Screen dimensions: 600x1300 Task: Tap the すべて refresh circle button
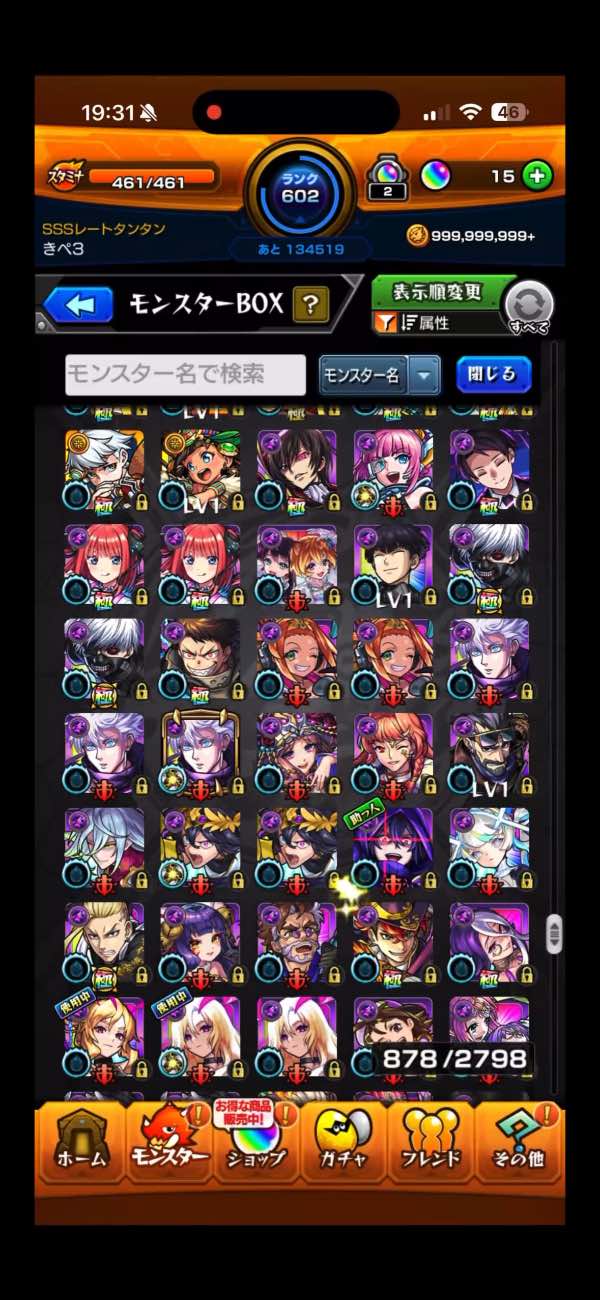point(529,306)
